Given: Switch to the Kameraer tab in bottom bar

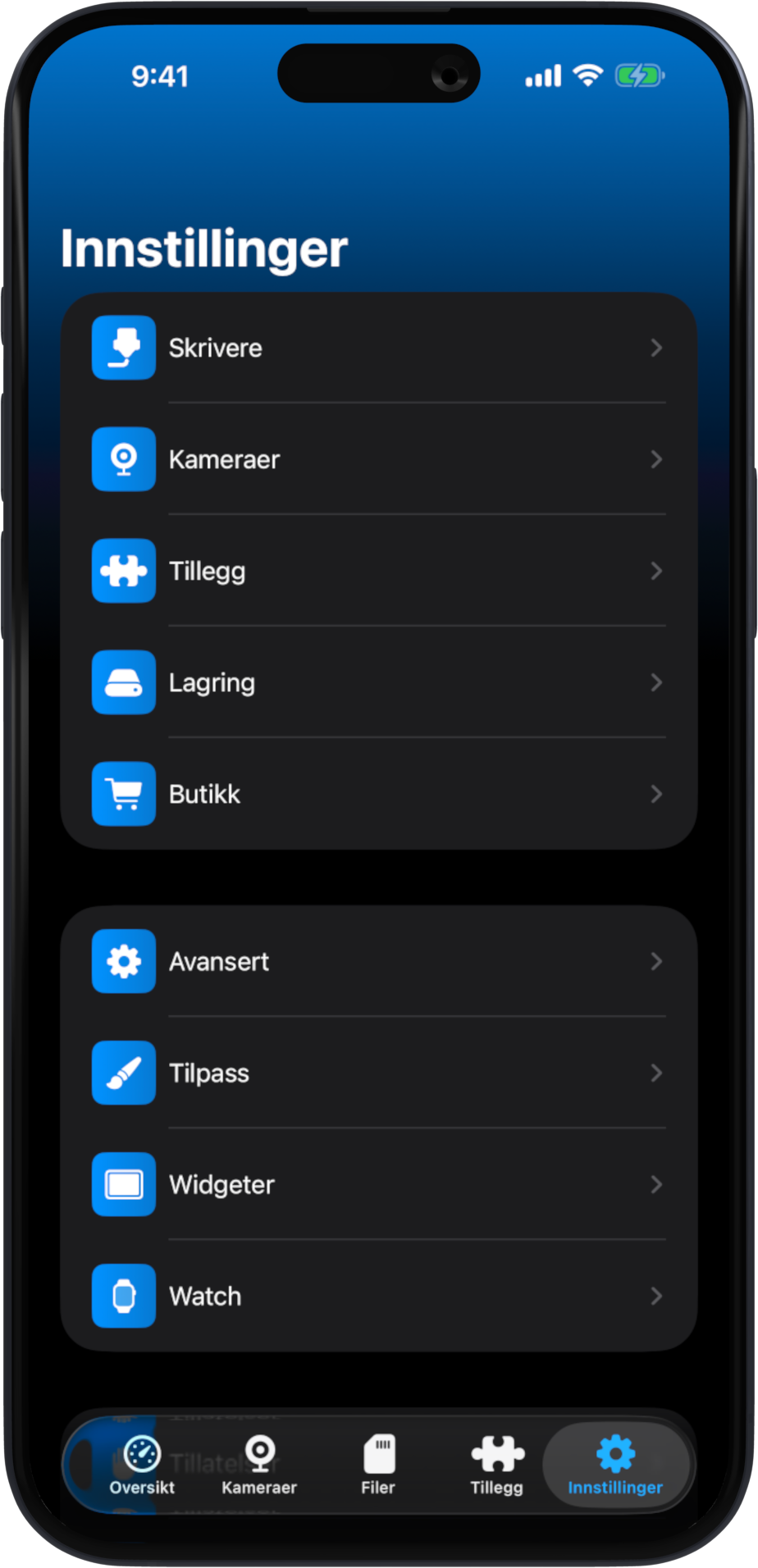Looking at the screenshot, I should (259, 1465).
